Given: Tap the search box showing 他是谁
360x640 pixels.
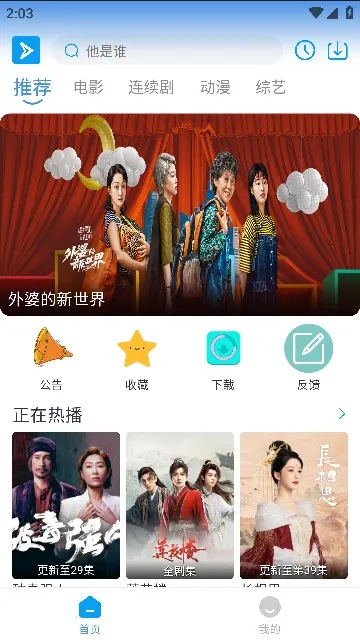Looking at the screenshot, I should [x=167, y=51].
